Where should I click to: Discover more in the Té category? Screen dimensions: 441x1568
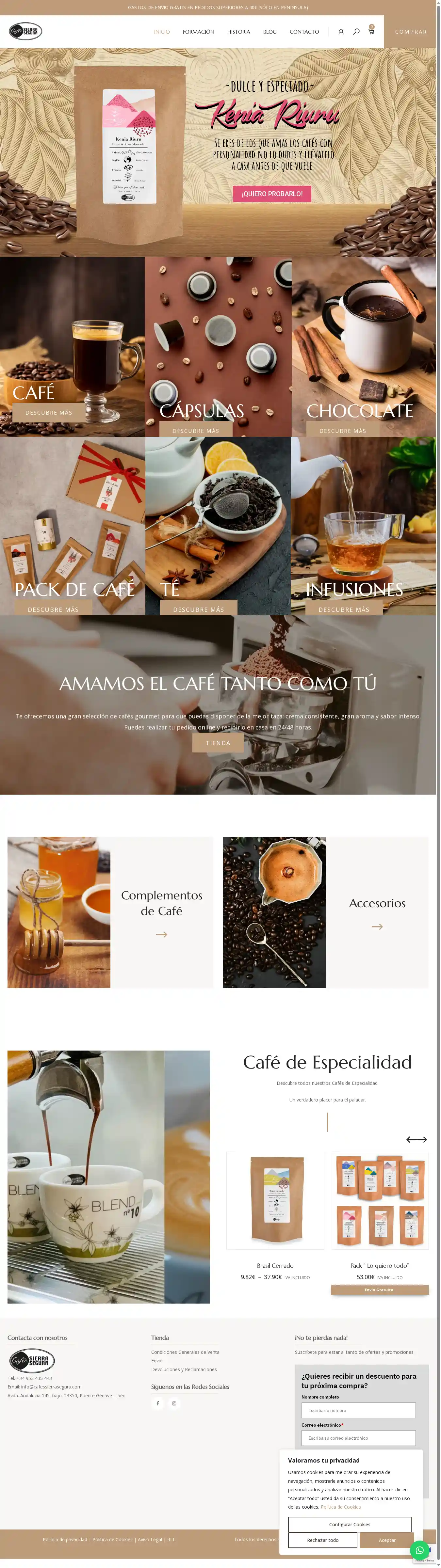[198, 609]
